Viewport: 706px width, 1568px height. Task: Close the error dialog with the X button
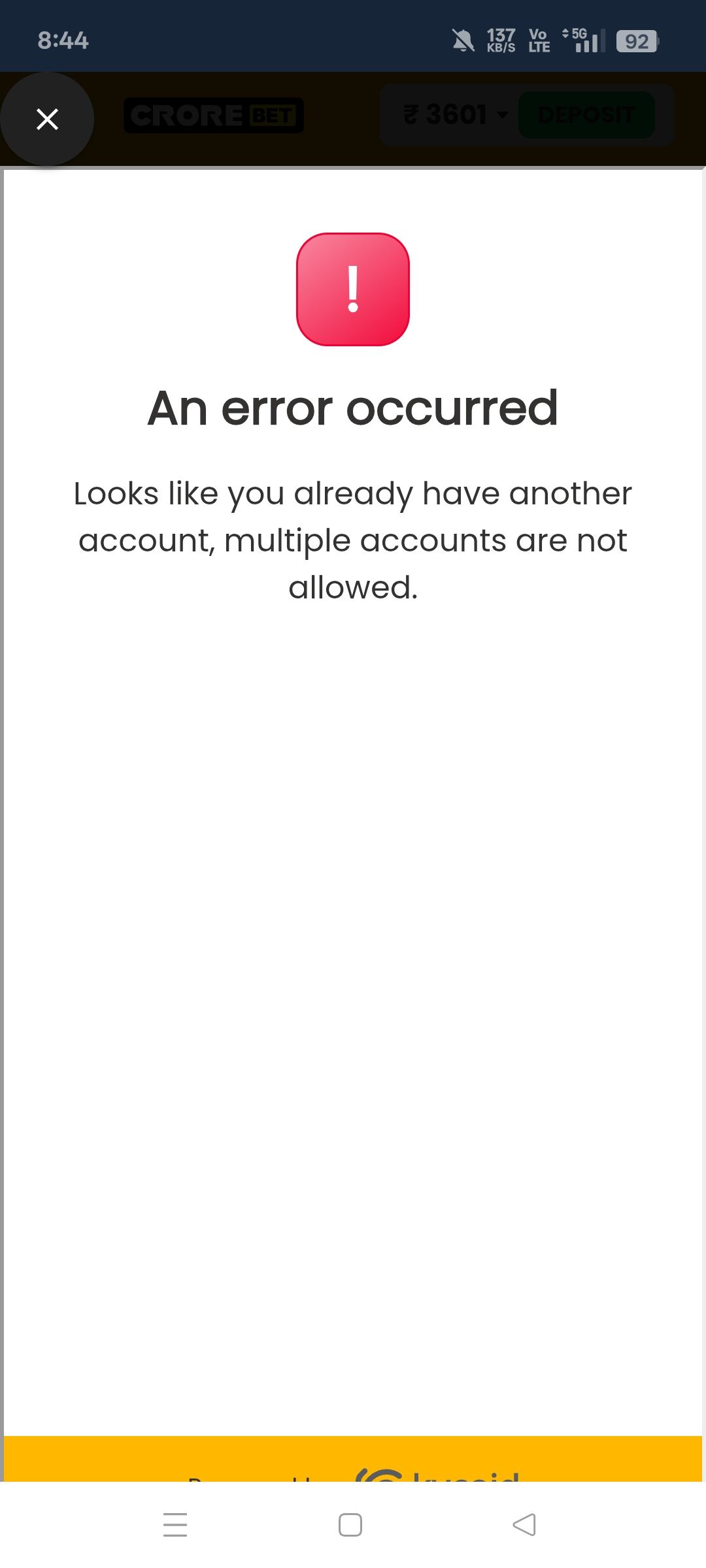[47, 119]
